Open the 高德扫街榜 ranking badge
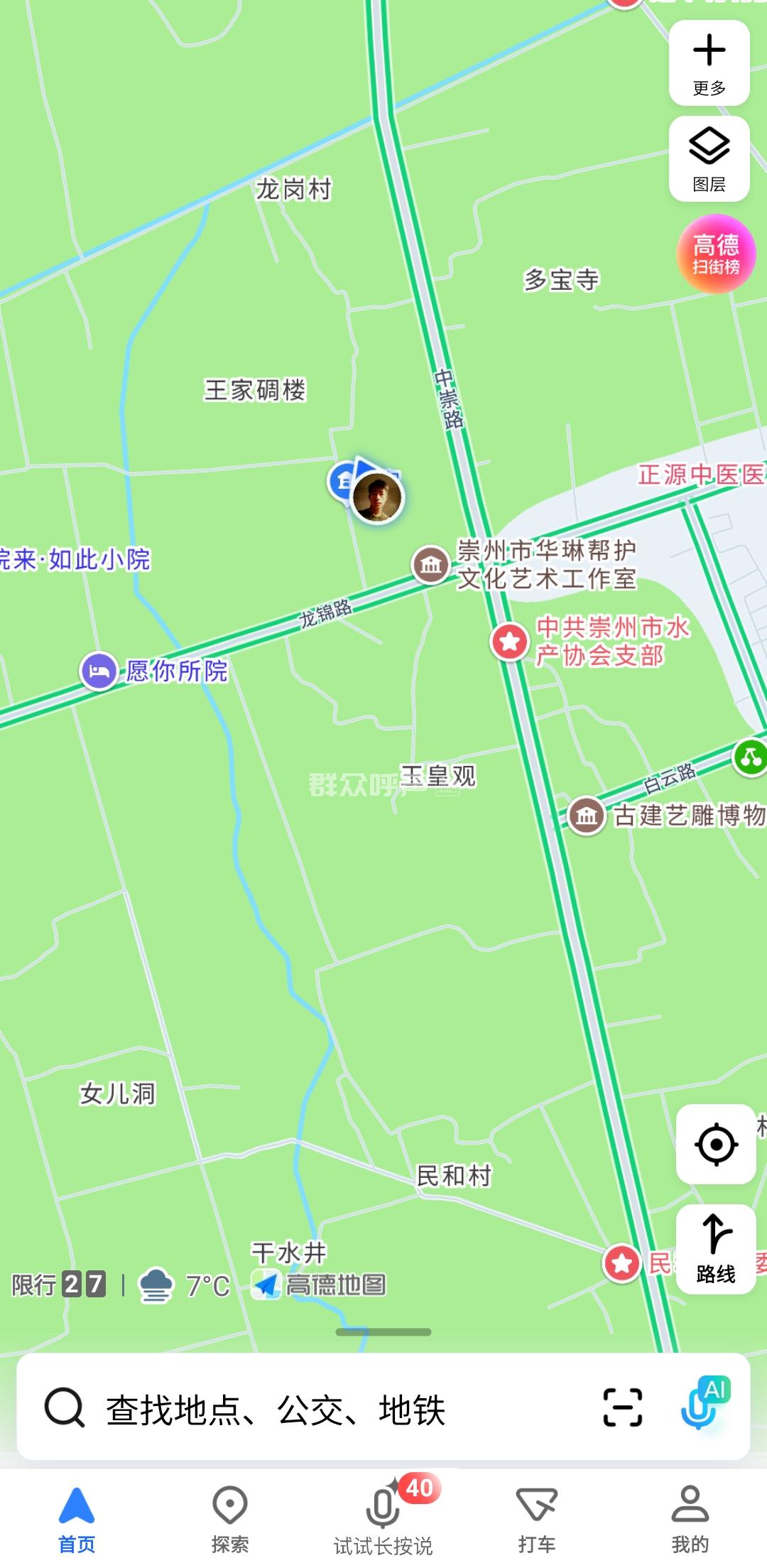 716,254
